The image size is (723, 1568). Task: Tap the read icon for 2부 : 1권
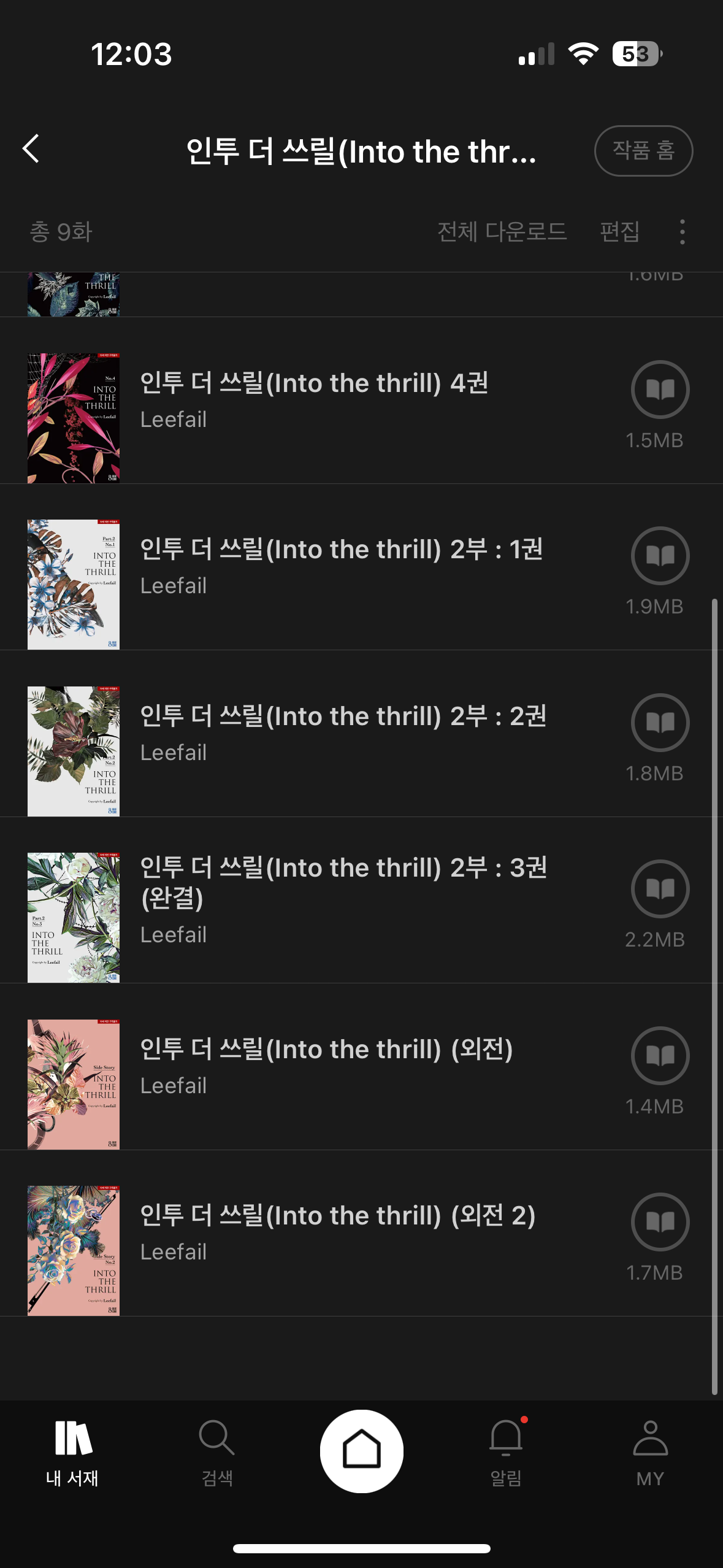point(660,556)
